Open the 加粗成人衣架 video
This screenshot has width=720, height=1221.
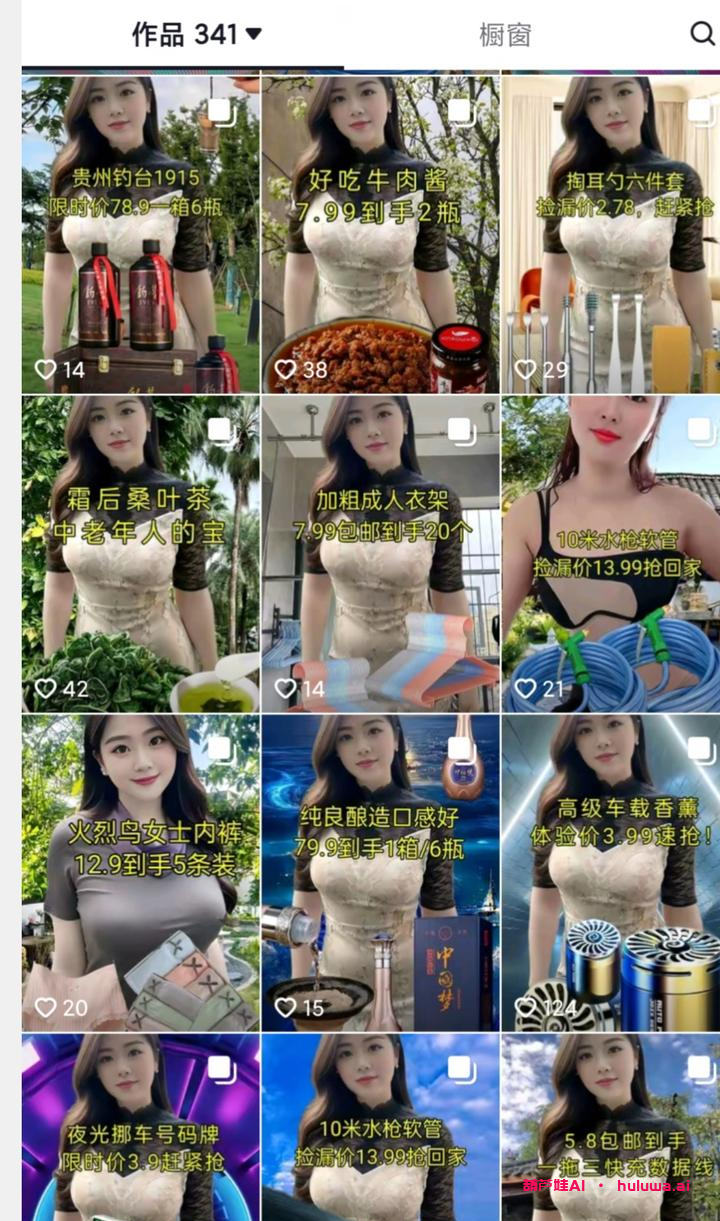[380, 555]
